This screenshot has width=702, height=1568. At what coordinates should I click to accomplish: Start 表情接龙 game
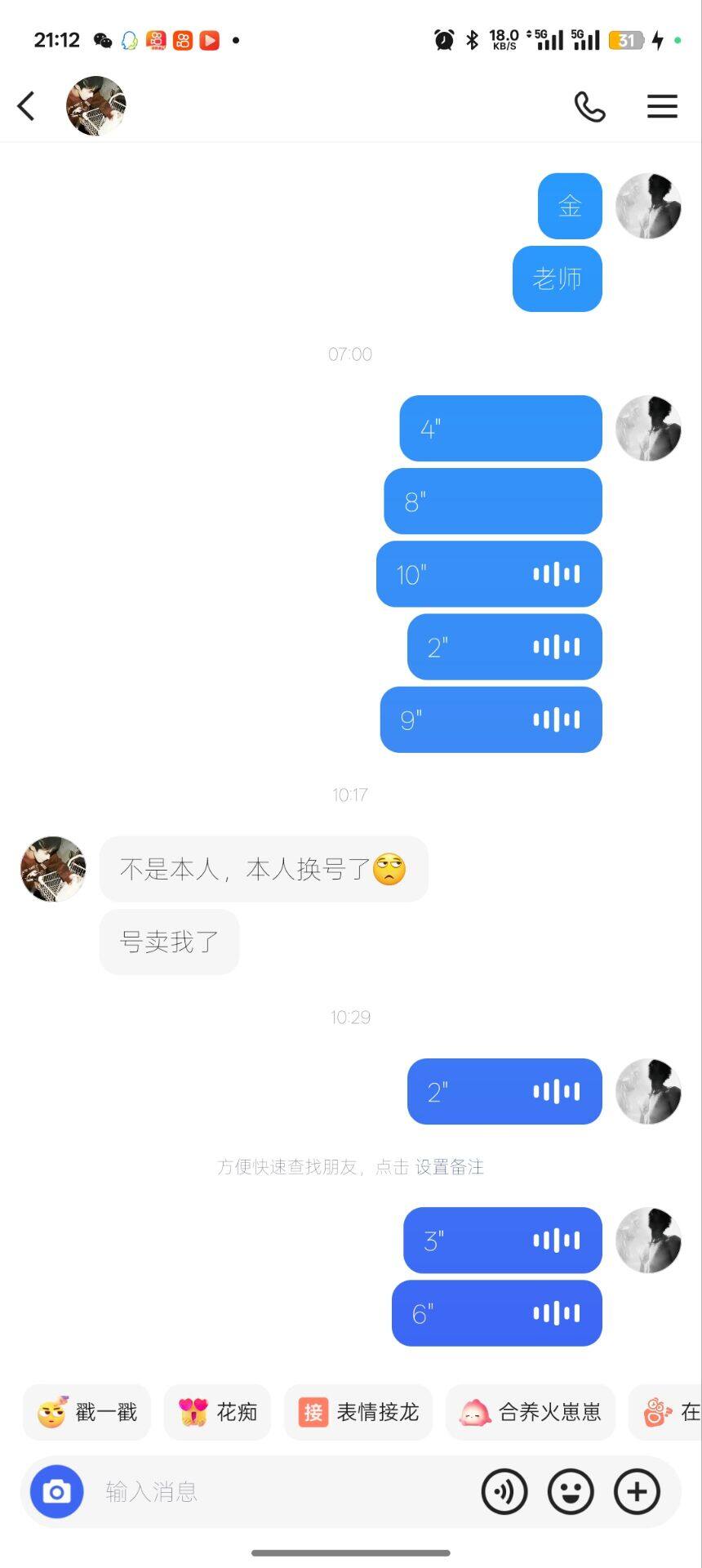358,1412
